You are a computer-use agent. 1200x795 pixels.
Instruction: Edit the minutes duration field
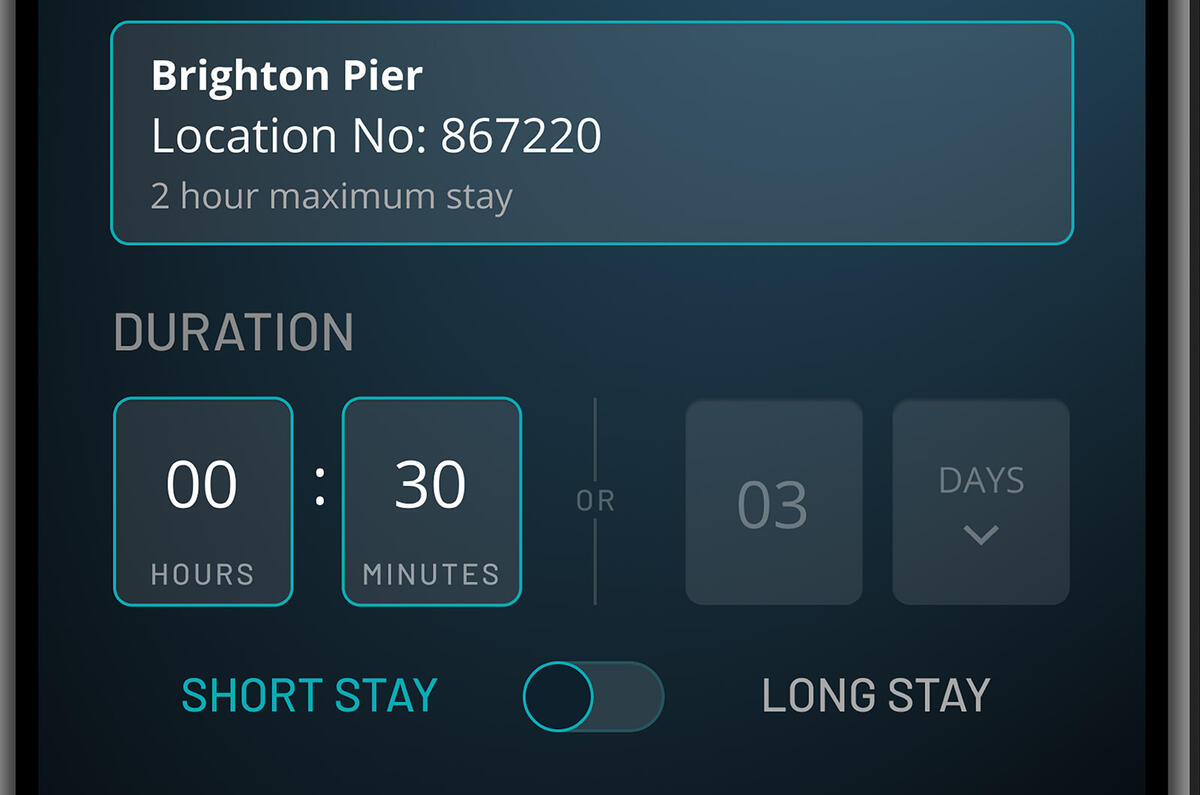431,501
